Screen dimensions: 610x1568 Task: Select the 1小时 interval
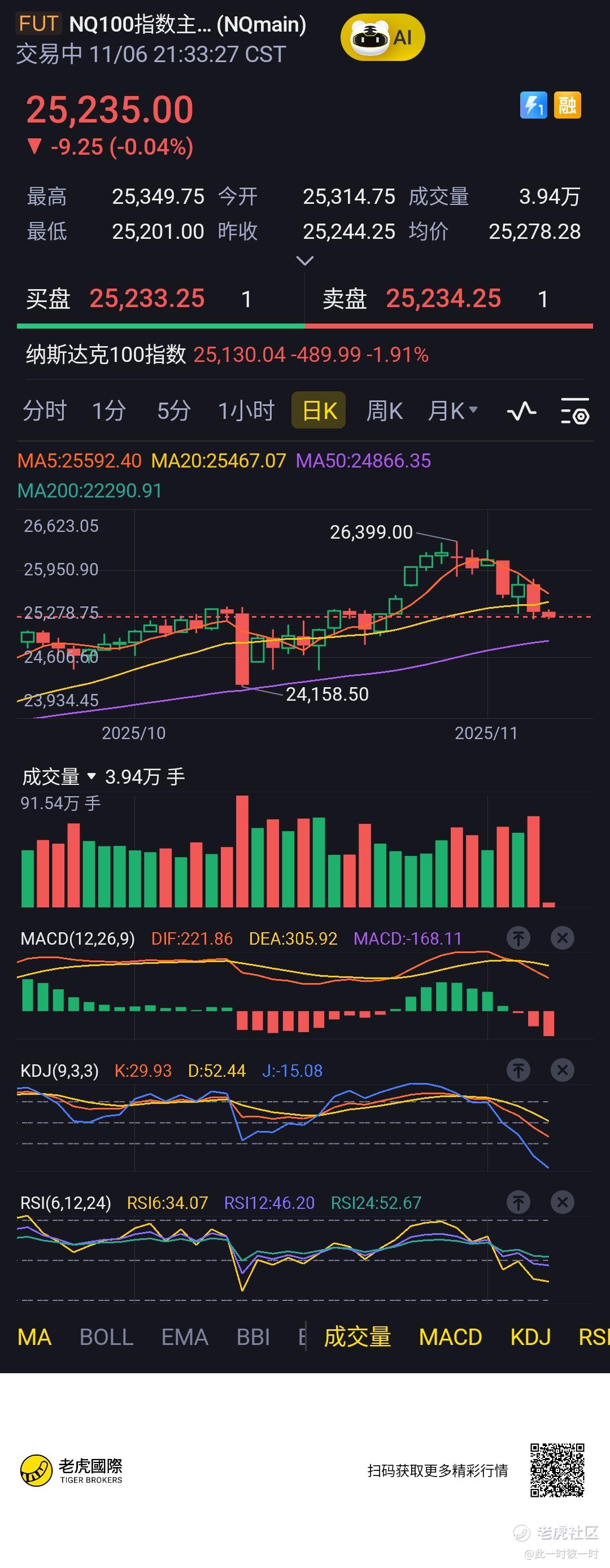pos(246,411)
